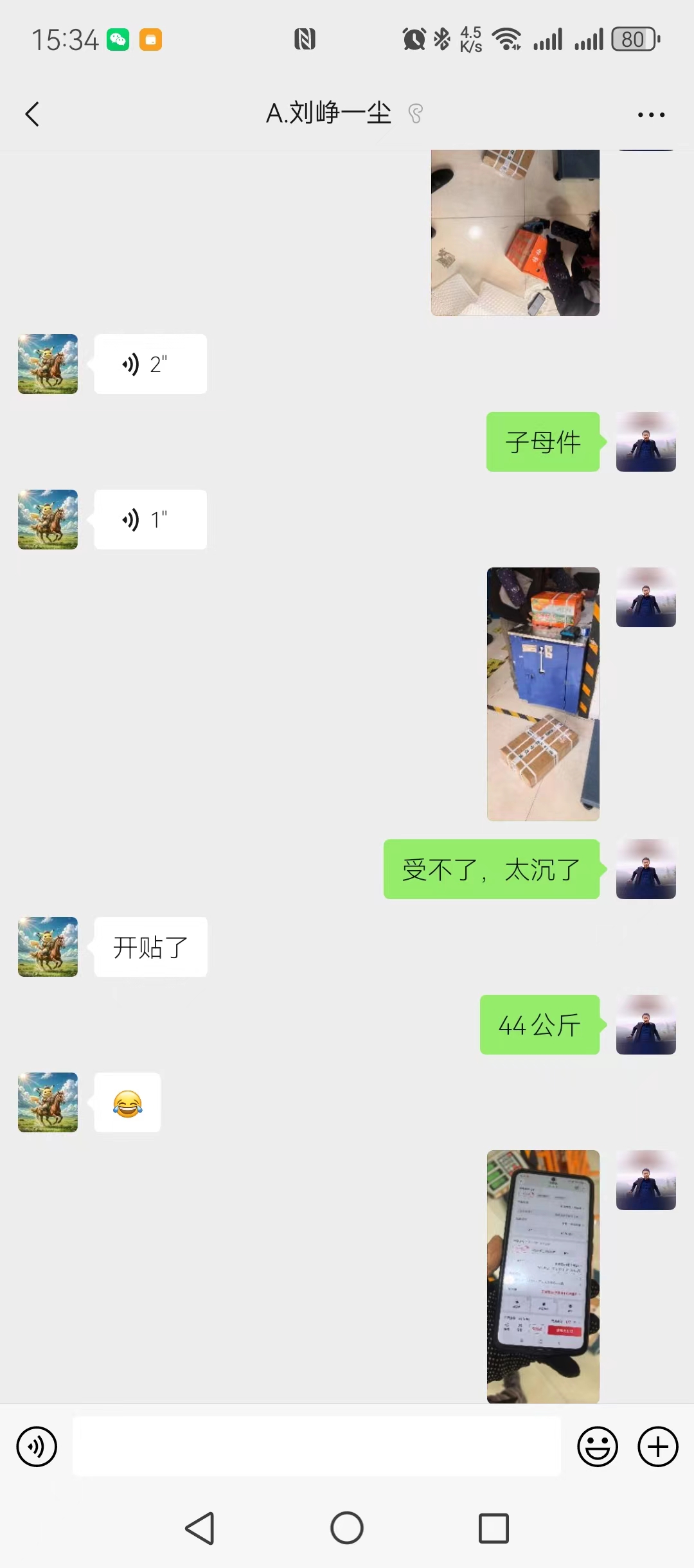
Task: Open the chat info overflow menu
Action: (x=651, y=115)
